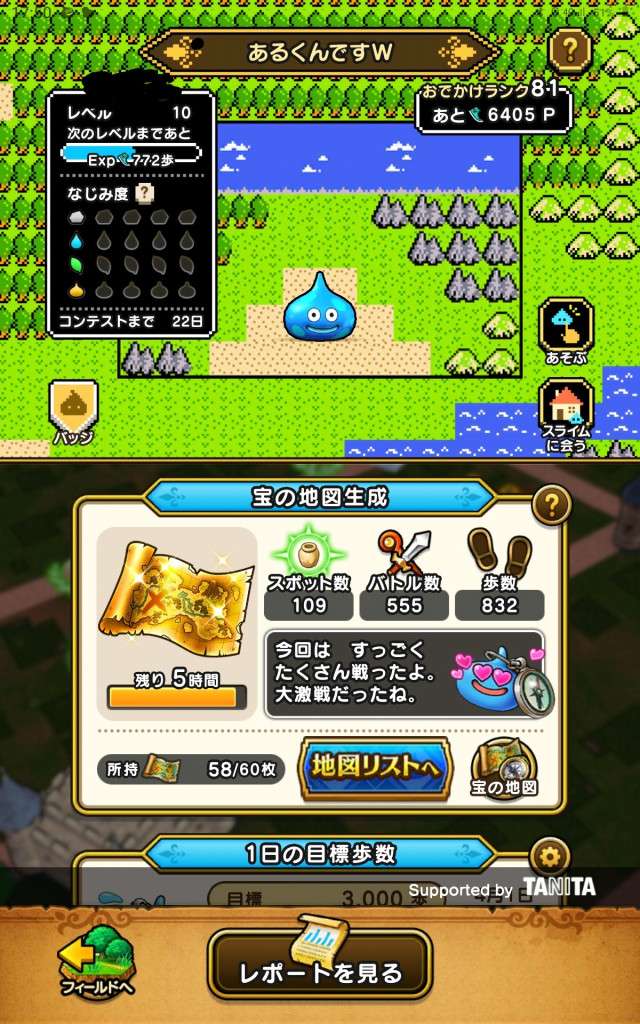Go to 地図リストへ map list
This screenshot has height=1024, width=640.
375,768
